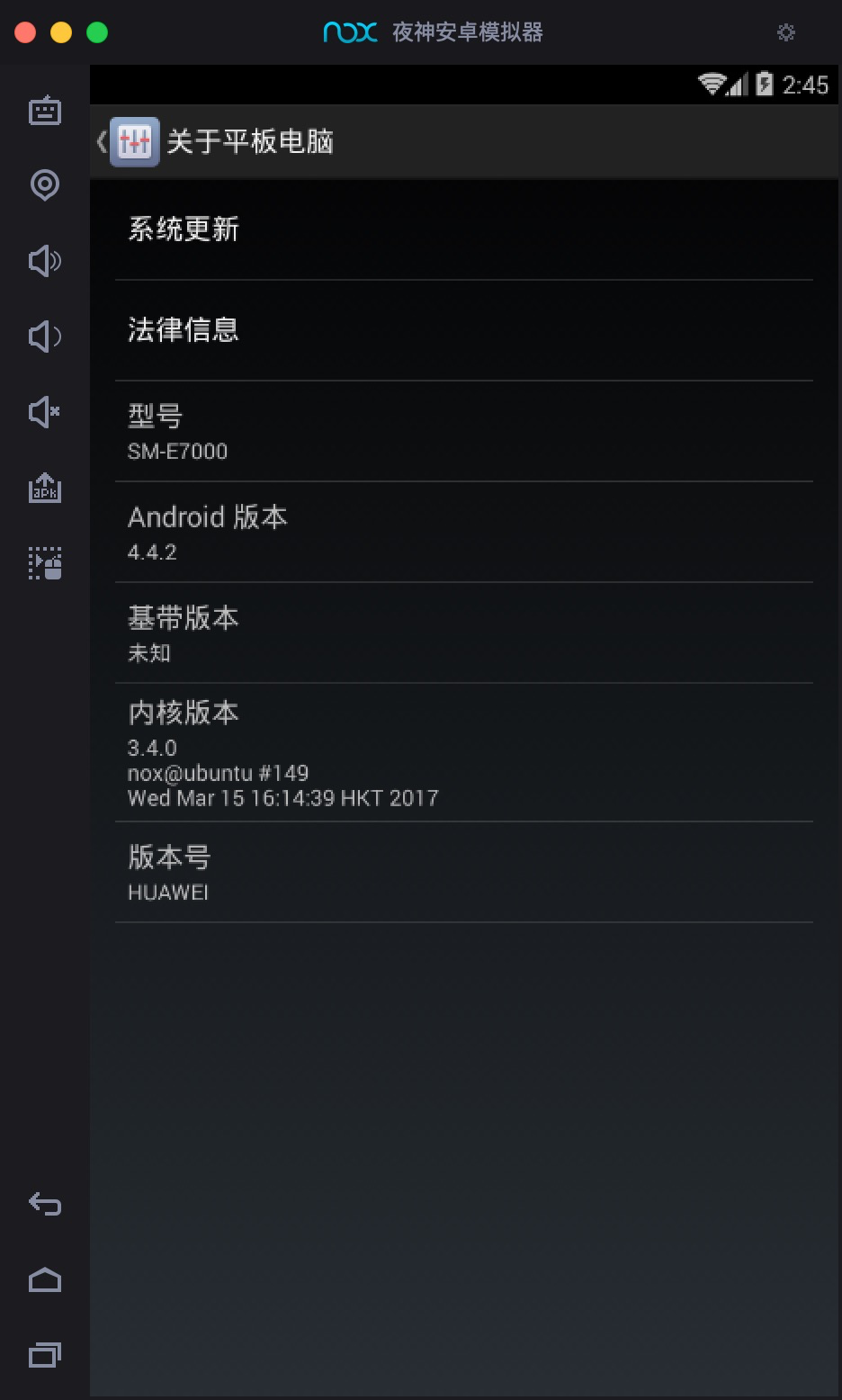This screenshot has width=842, height=1400.
Task: Turn the emulator volume up
Action: [x=45, y=261]
